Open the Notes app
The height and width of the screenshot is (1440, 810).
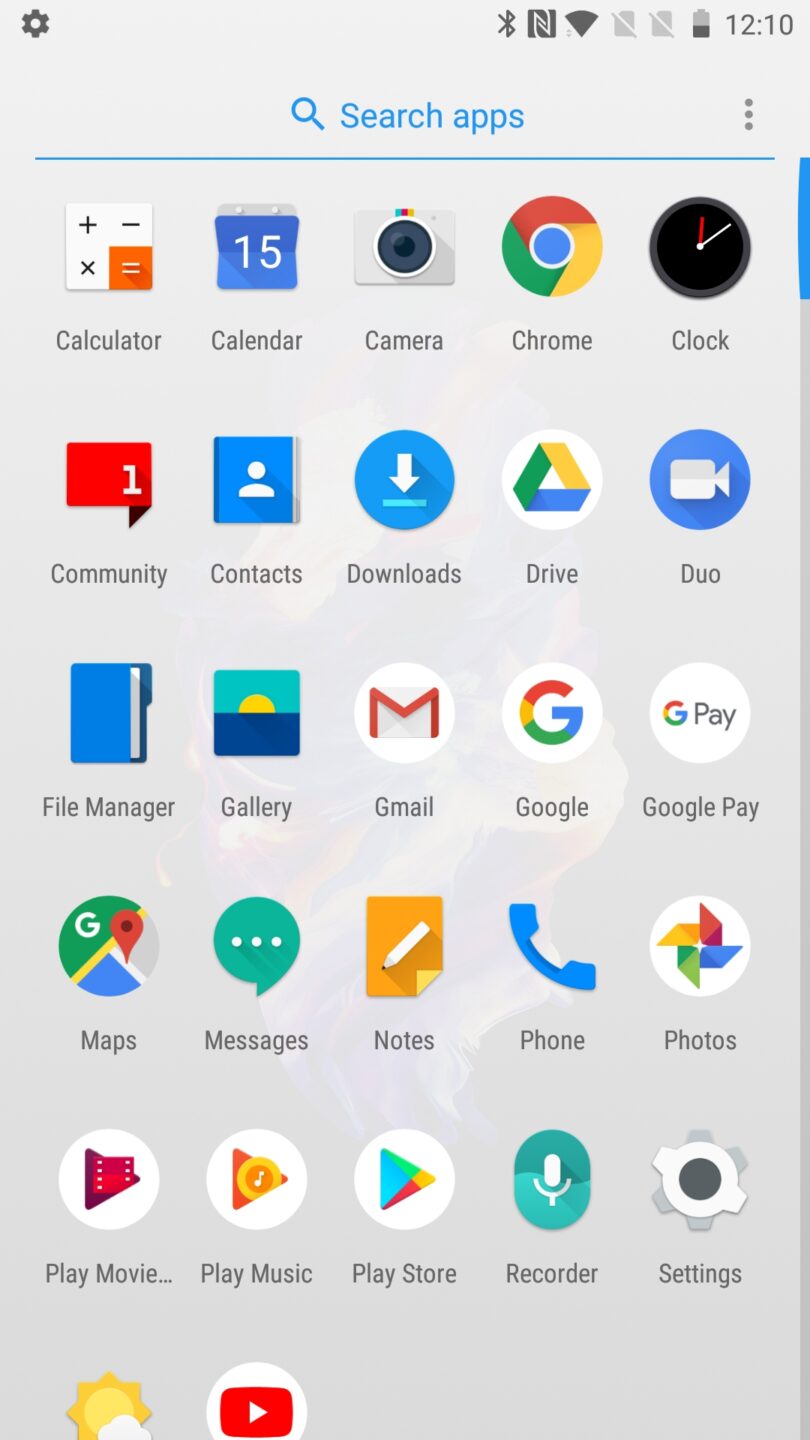pyautogui.click(x=404, y=946)
